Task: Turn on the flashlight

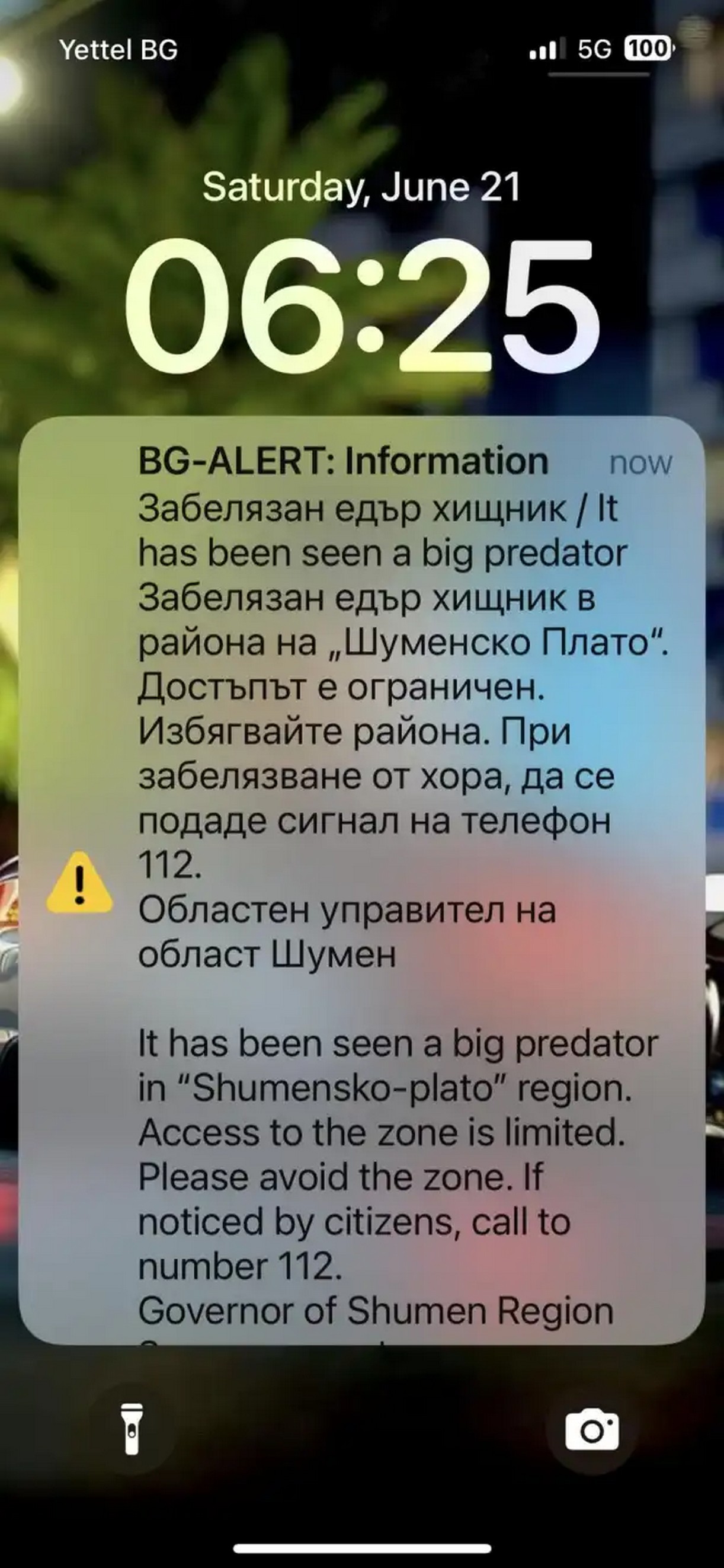Action: pyautogui.click(x=132, y=1429)
